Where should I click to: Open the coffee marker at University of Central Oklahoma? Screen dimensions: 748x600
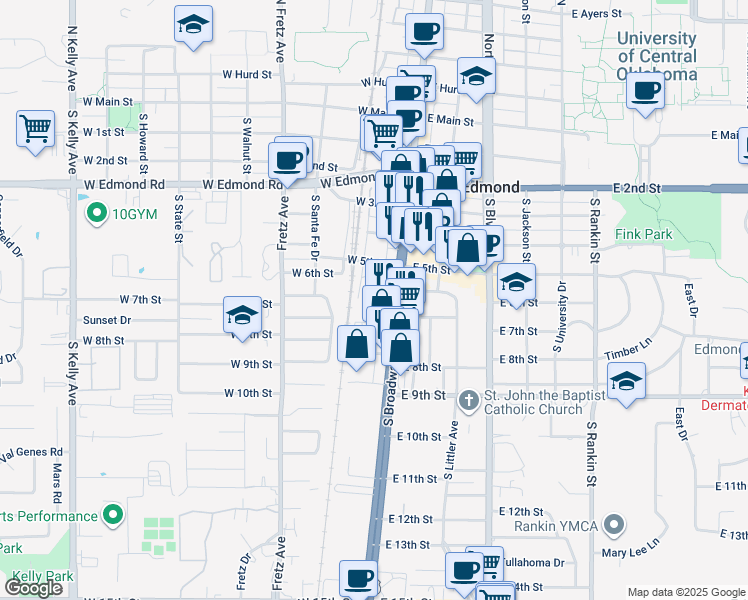tap(645, 92)
